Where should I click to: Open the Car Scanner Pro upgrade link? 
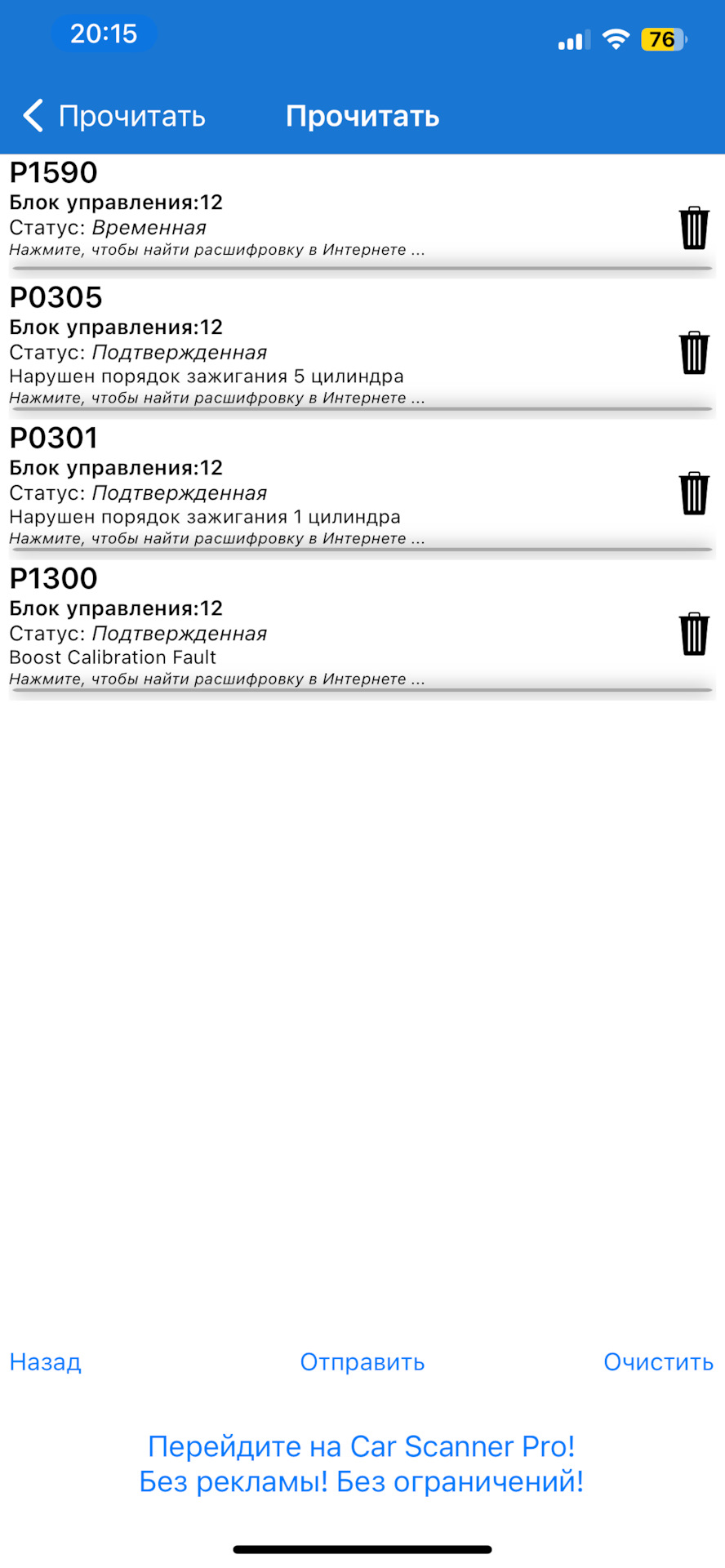coord(362,1463)
